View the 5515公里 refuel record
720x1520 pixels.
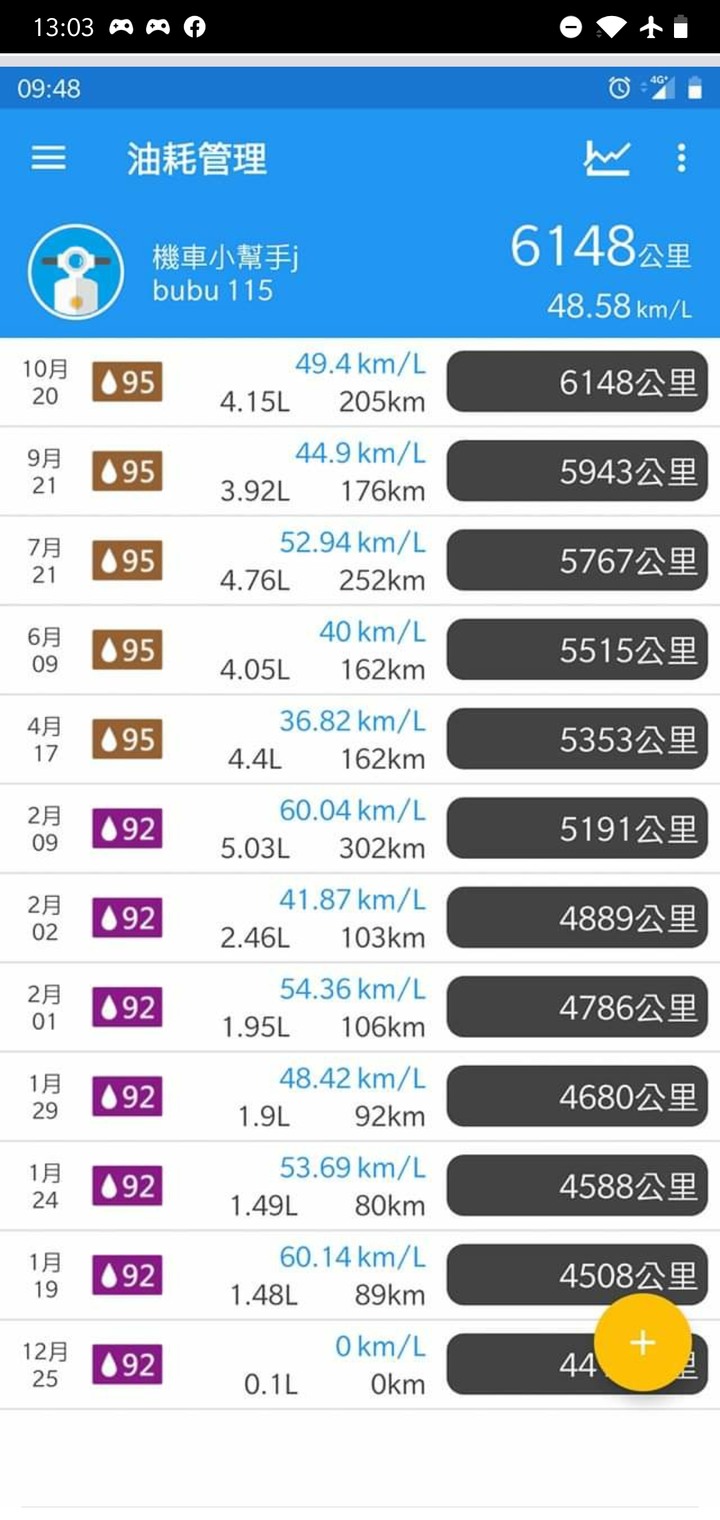[x=576, y=650]
